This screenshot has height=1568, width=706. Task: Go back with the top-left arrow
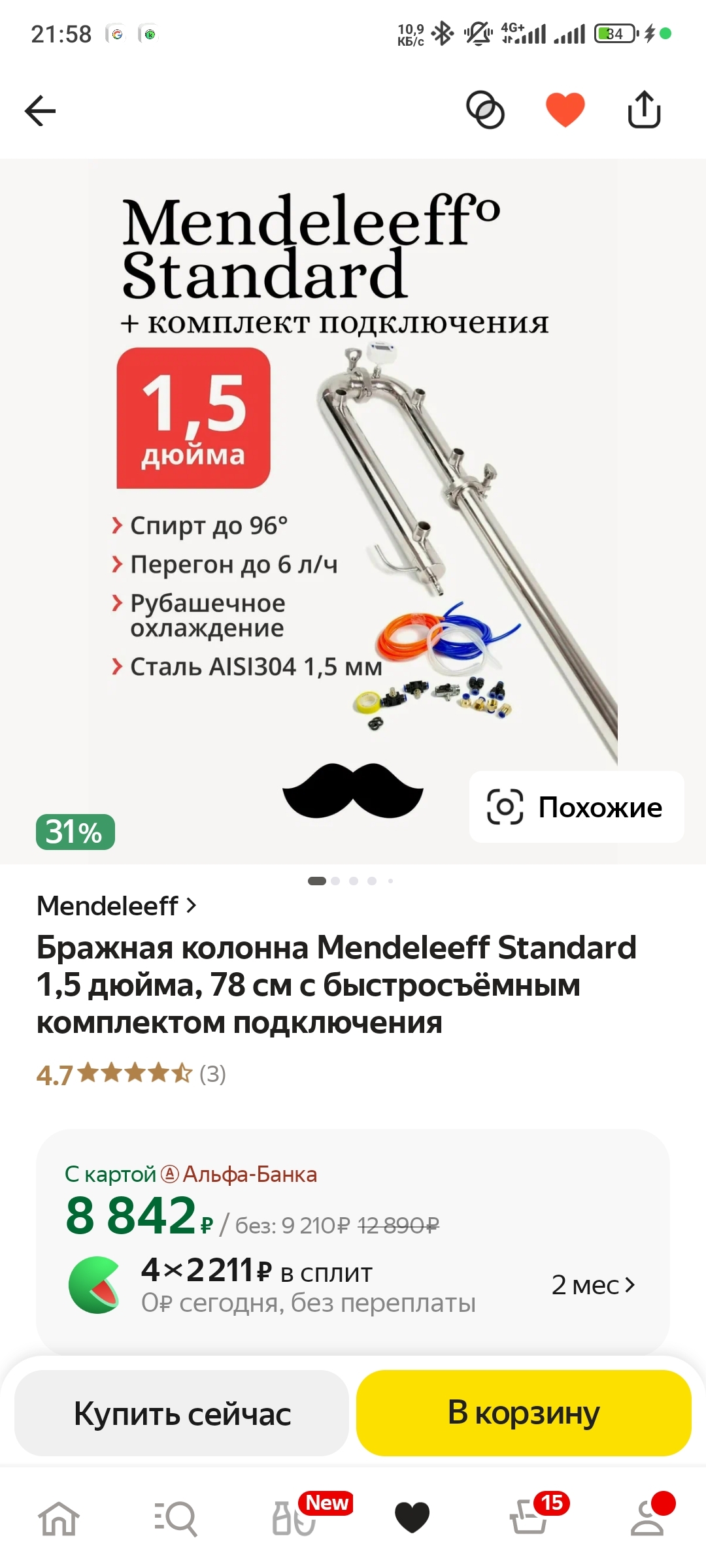tap(41, 110)
